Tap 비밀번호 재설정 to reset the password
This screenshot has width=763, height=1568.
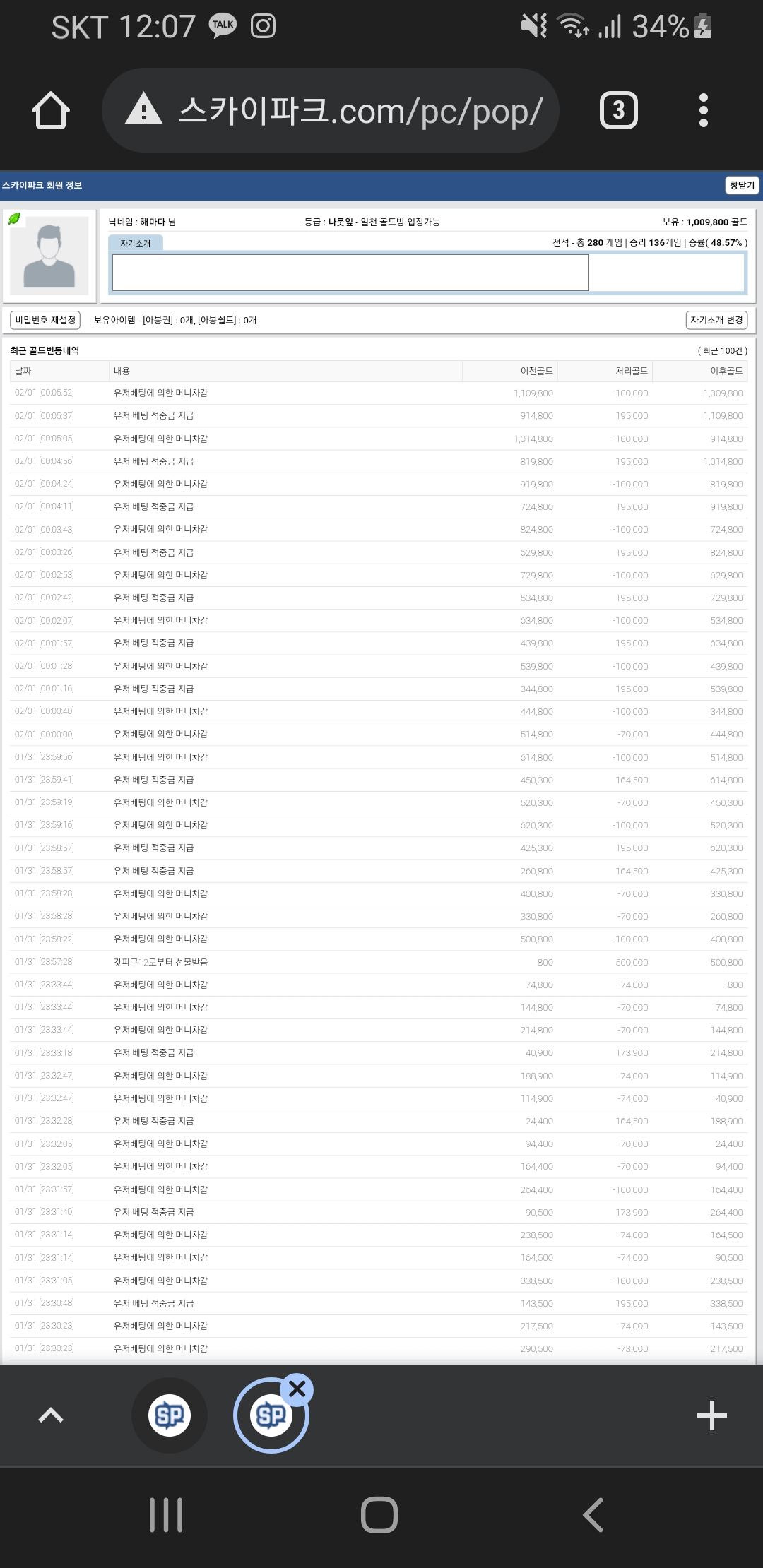45,320
